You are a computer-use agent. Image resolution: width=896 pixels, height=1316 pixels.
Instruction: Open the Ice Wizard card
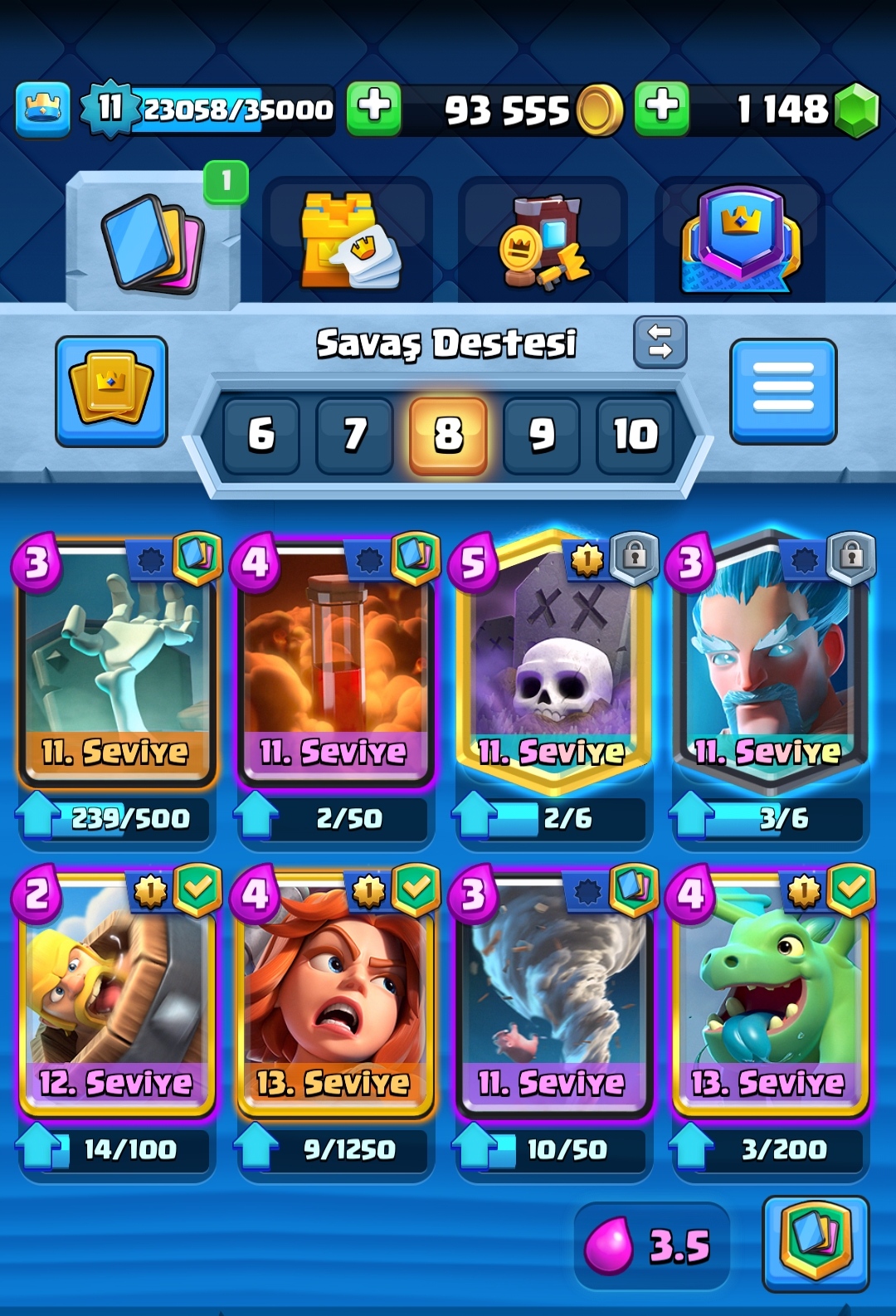[x=770, y=664]
